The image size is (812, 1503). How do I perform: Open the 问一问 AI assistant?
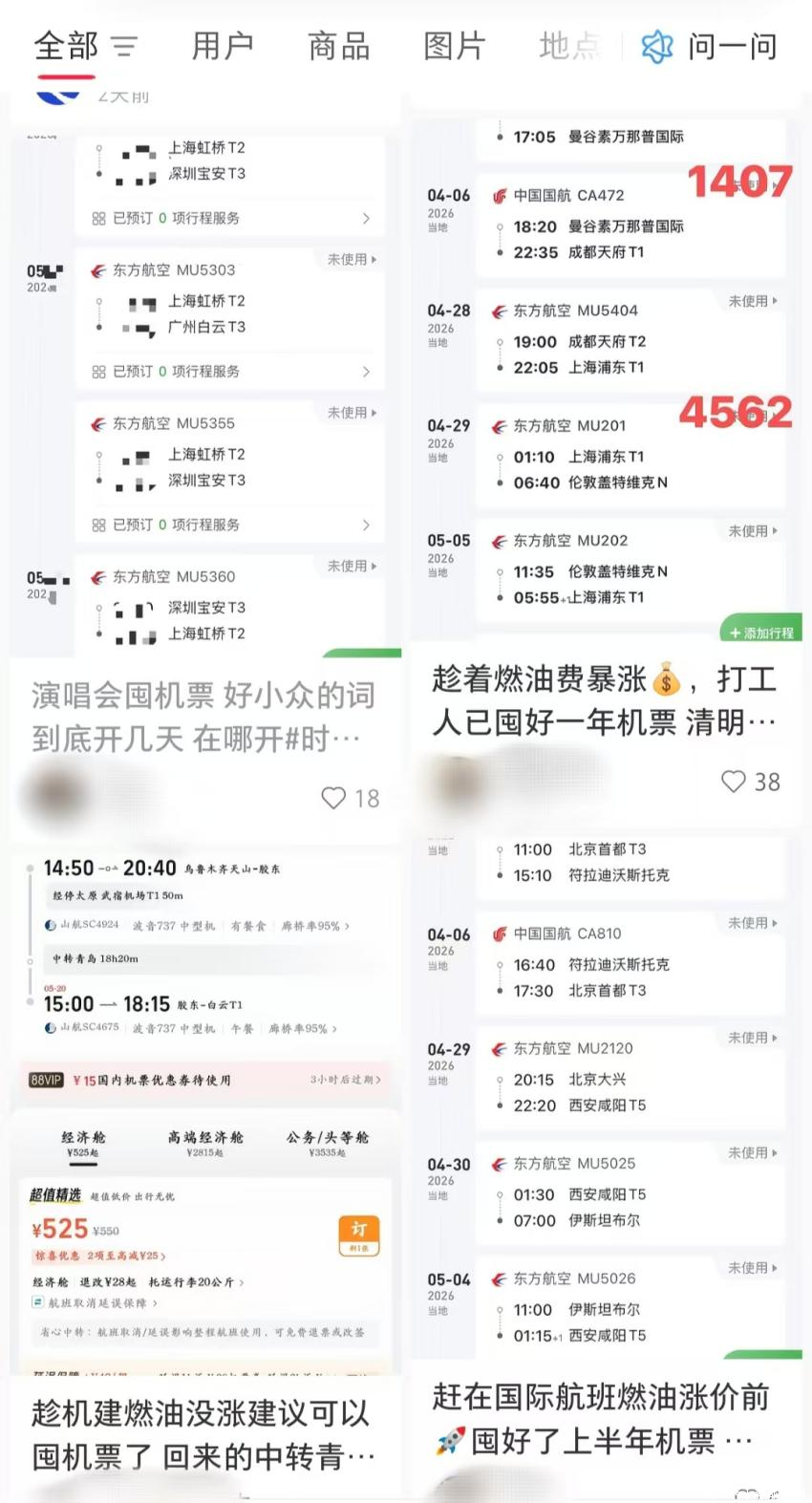point(710,46)
